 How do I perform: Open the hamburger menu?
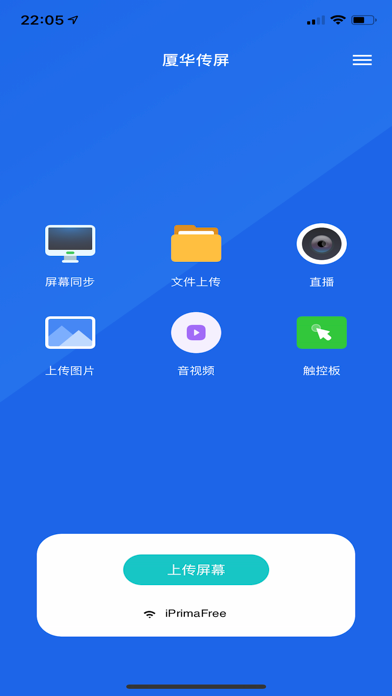click(x=362, y=60)
